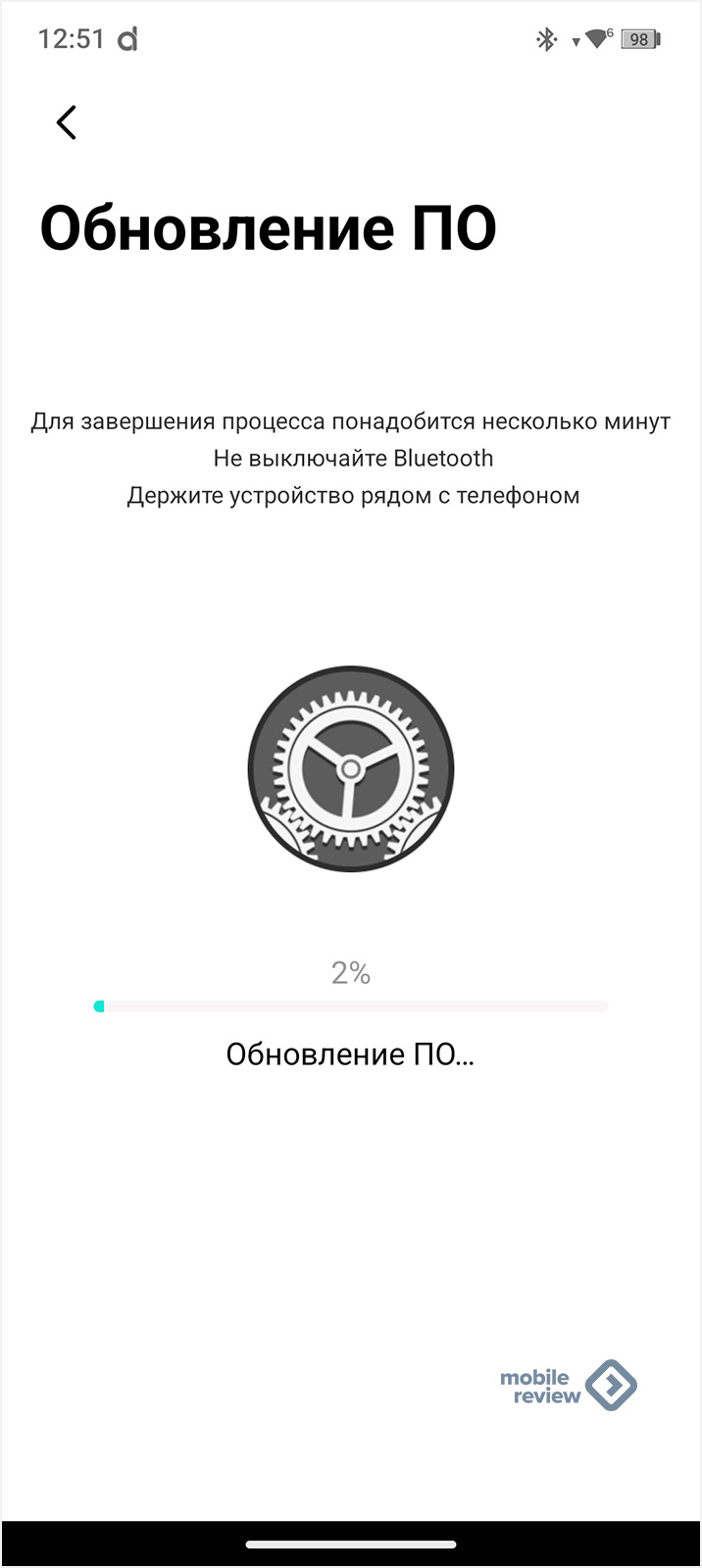The height and width of the screenshot is (1568, 702).
Task: Go back from the Обновление ПО screen
Action: (x=66, y=122)
